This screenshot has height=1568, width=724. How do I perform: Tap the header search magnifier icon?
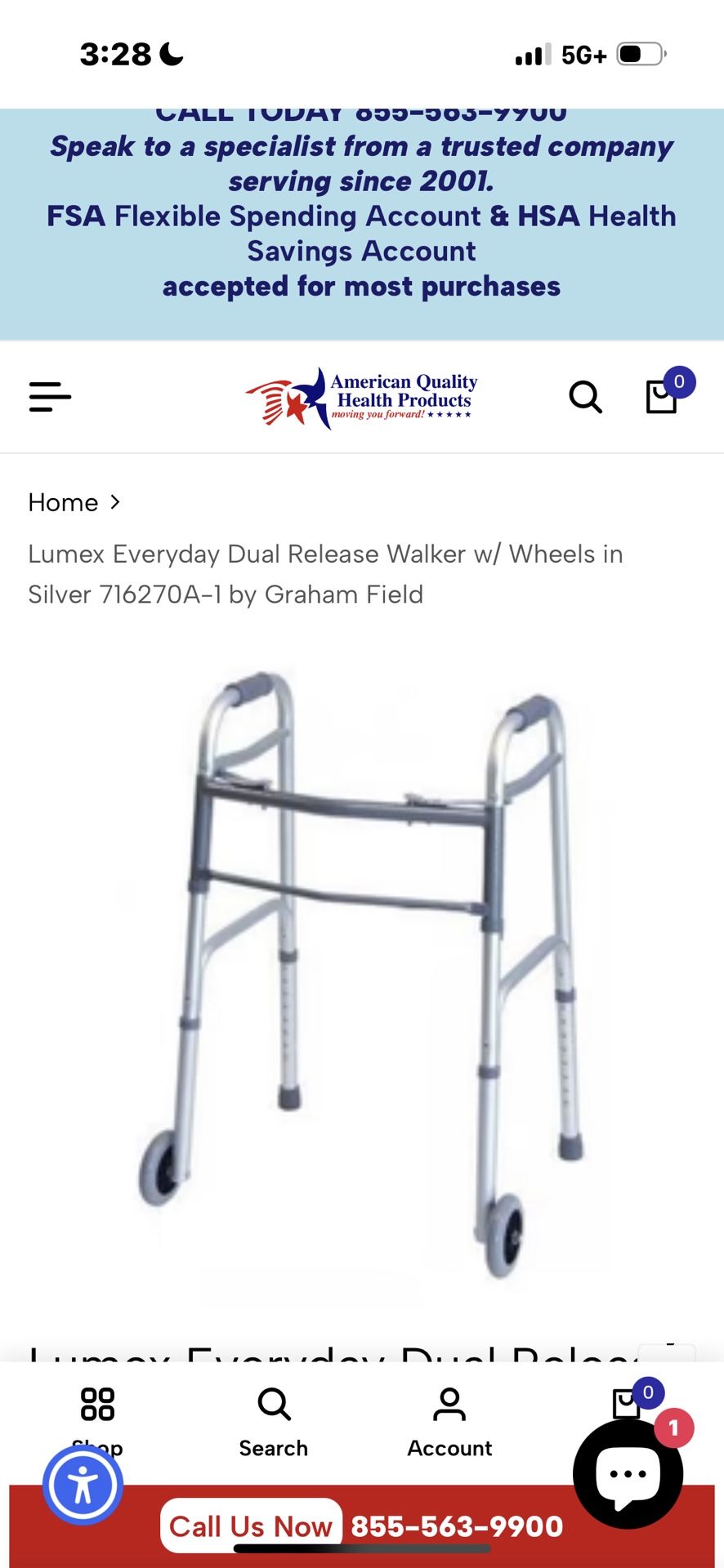[585, 397]
